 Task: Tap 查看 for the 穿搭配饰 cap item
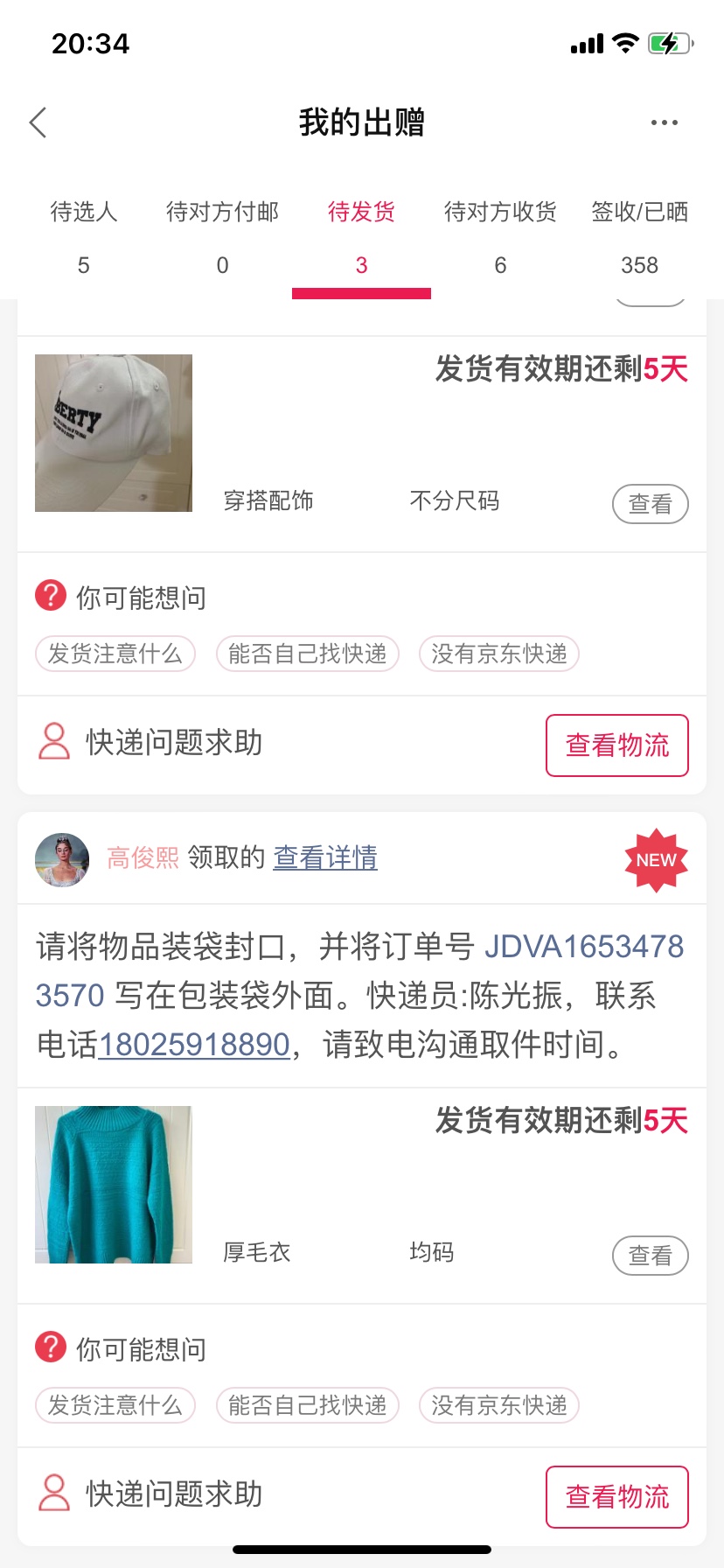650,504
